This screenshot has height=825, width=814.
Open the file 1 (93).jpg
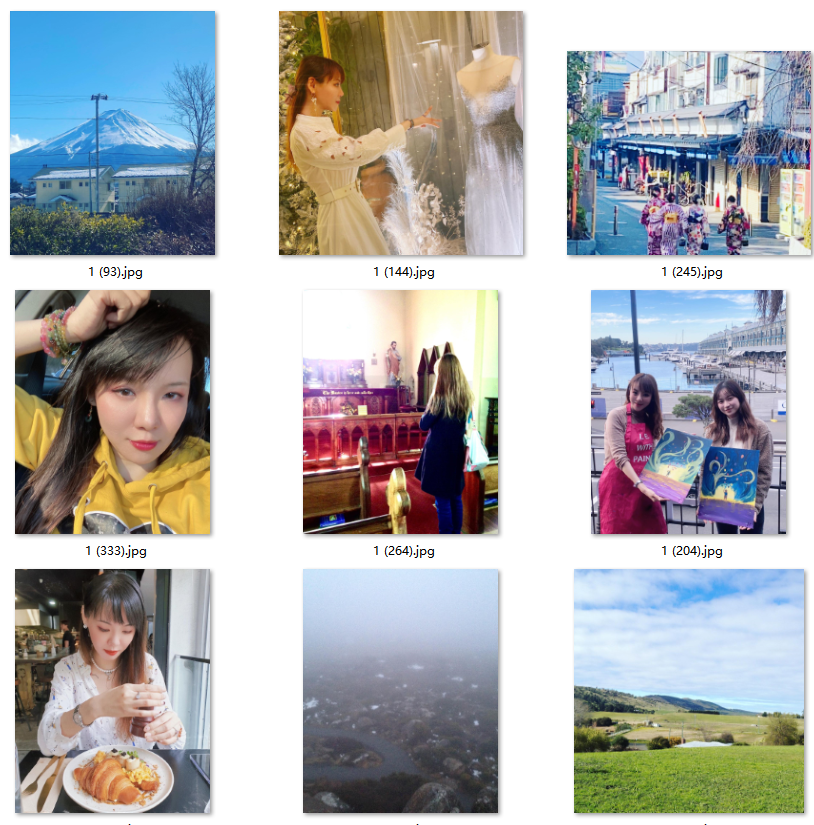coord(112,133)
